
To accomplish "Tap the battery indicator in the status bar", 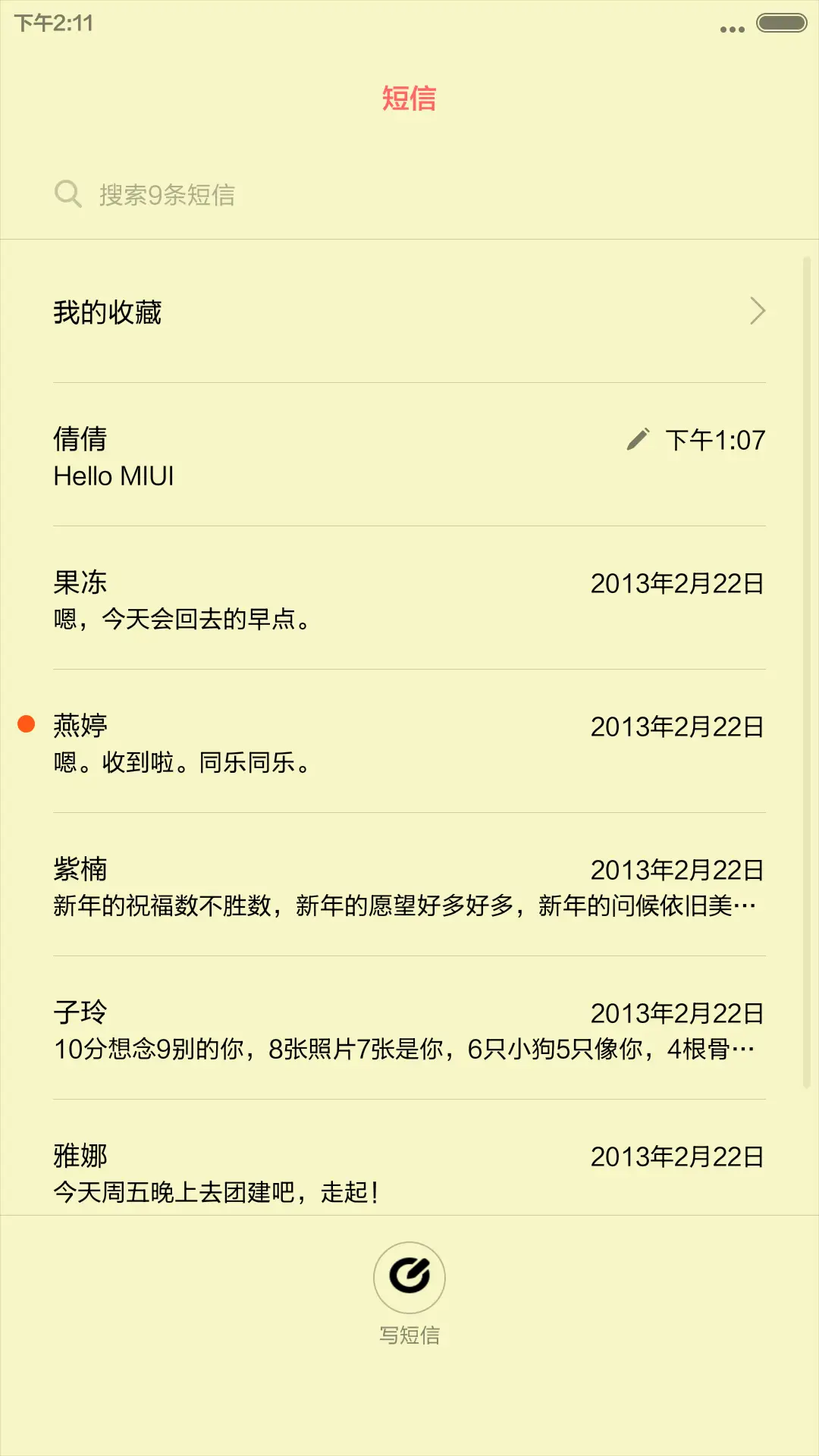I will 782,23.
